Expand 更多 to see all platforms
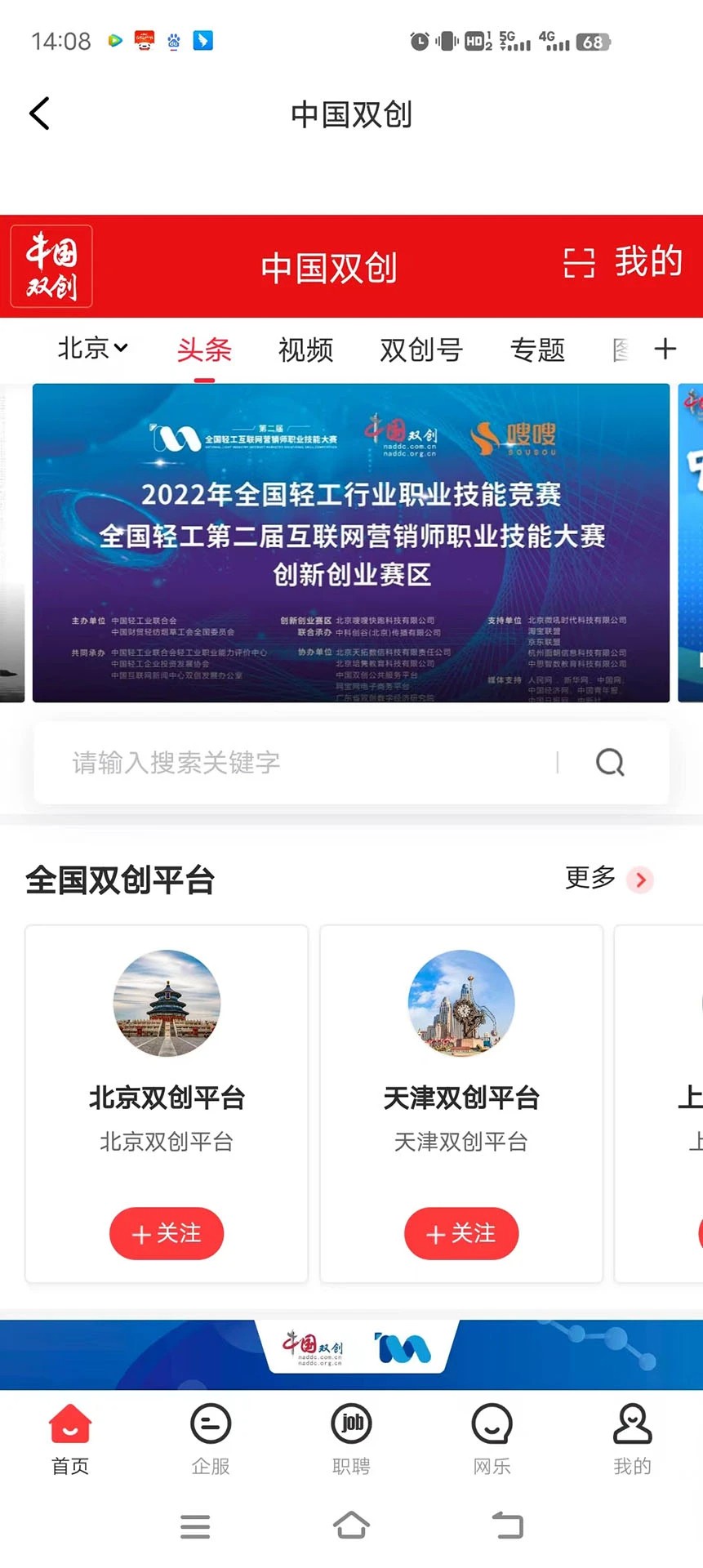The width and height of the screenshot is (703, 1568). point(590,880)
